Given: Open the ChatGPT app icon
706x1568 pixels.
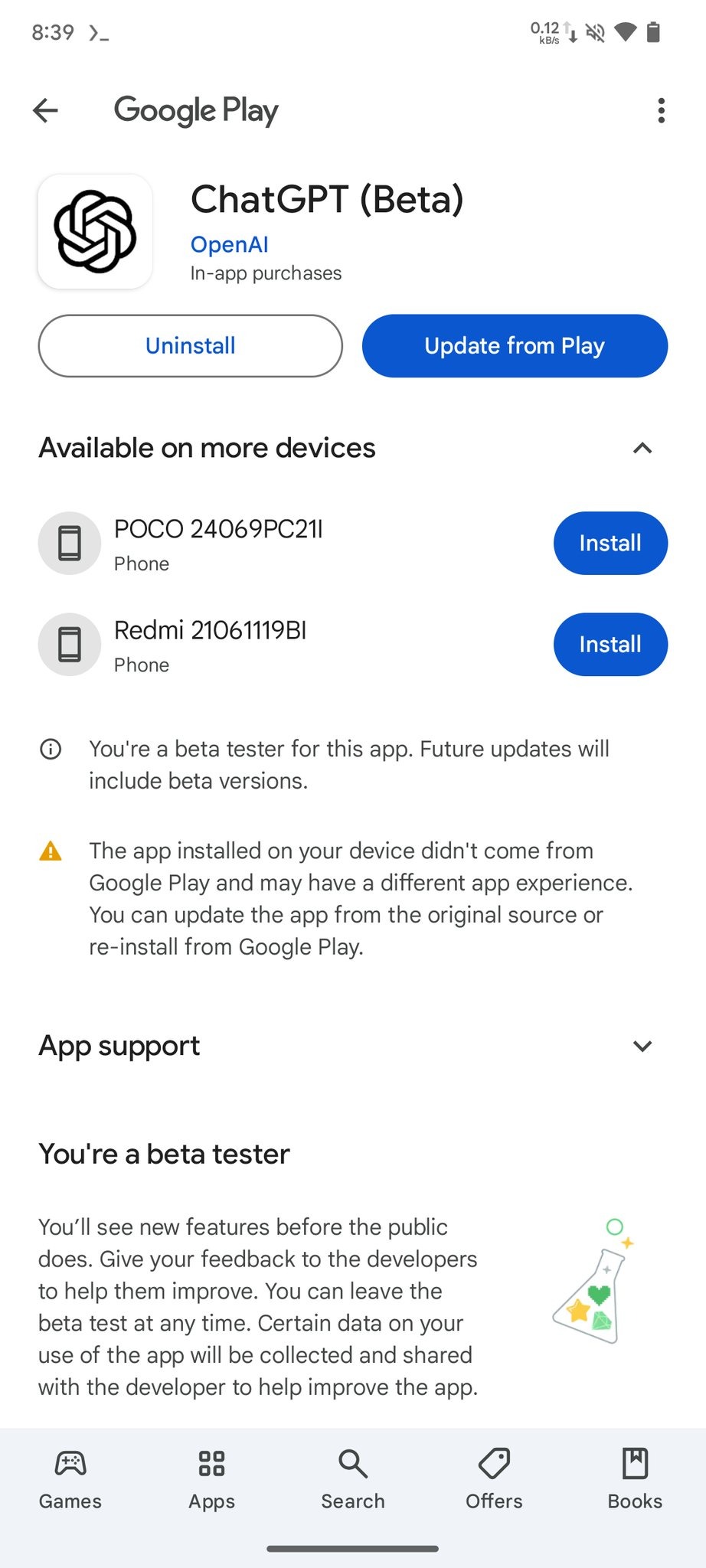Looking at the screenshot, I should pos(94,230).
